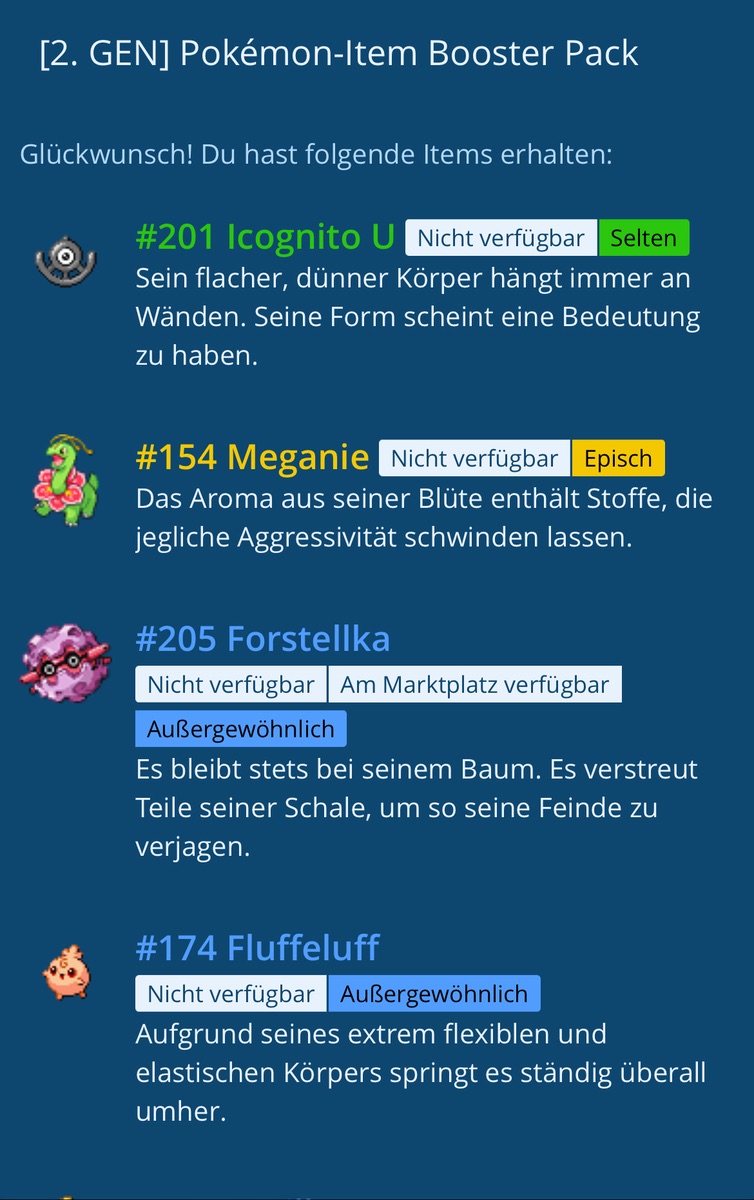
Task: Open the #201 Icognito U item link
Action: pyautogui.click(x=265, y=238)
